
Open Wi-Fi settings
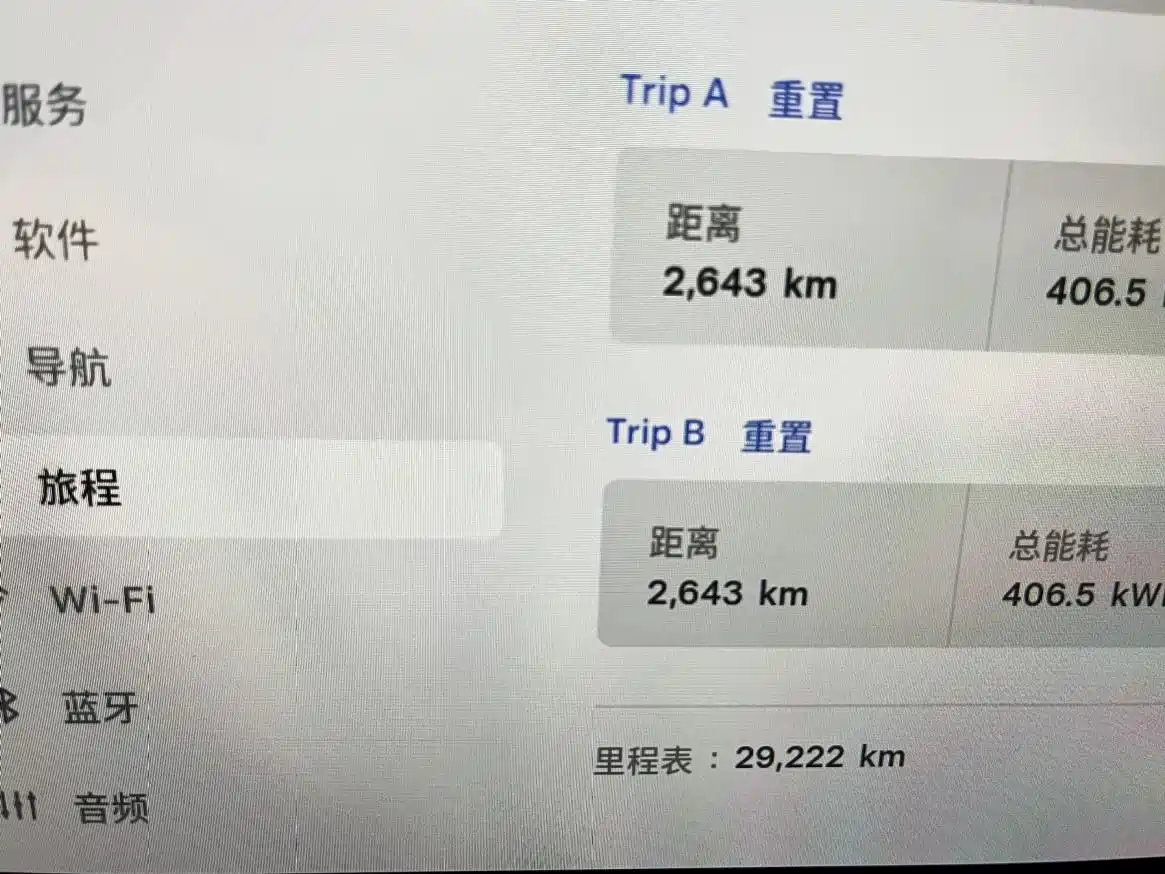coord(103,599)
